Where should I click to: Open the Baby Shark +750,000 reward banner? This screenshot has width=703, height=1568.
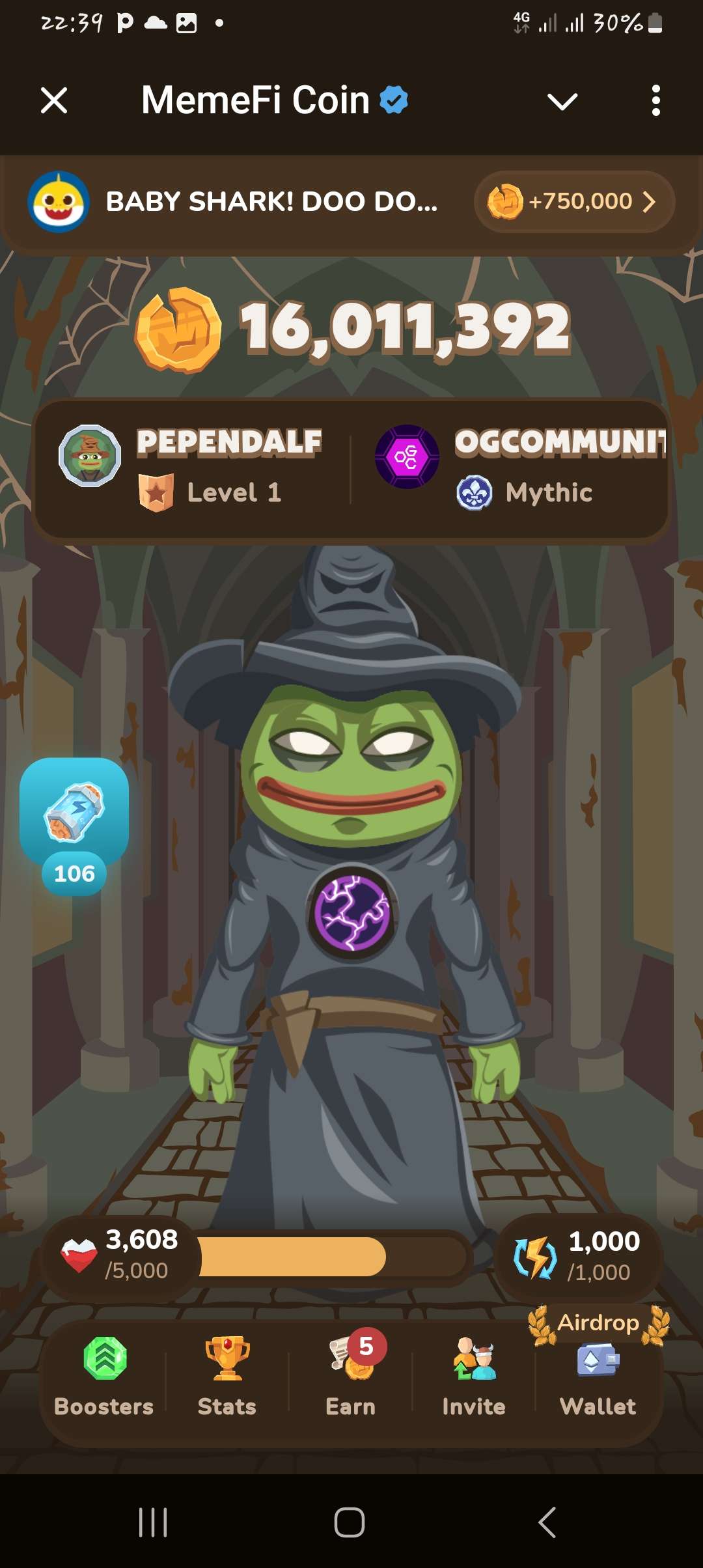point(574,202)
